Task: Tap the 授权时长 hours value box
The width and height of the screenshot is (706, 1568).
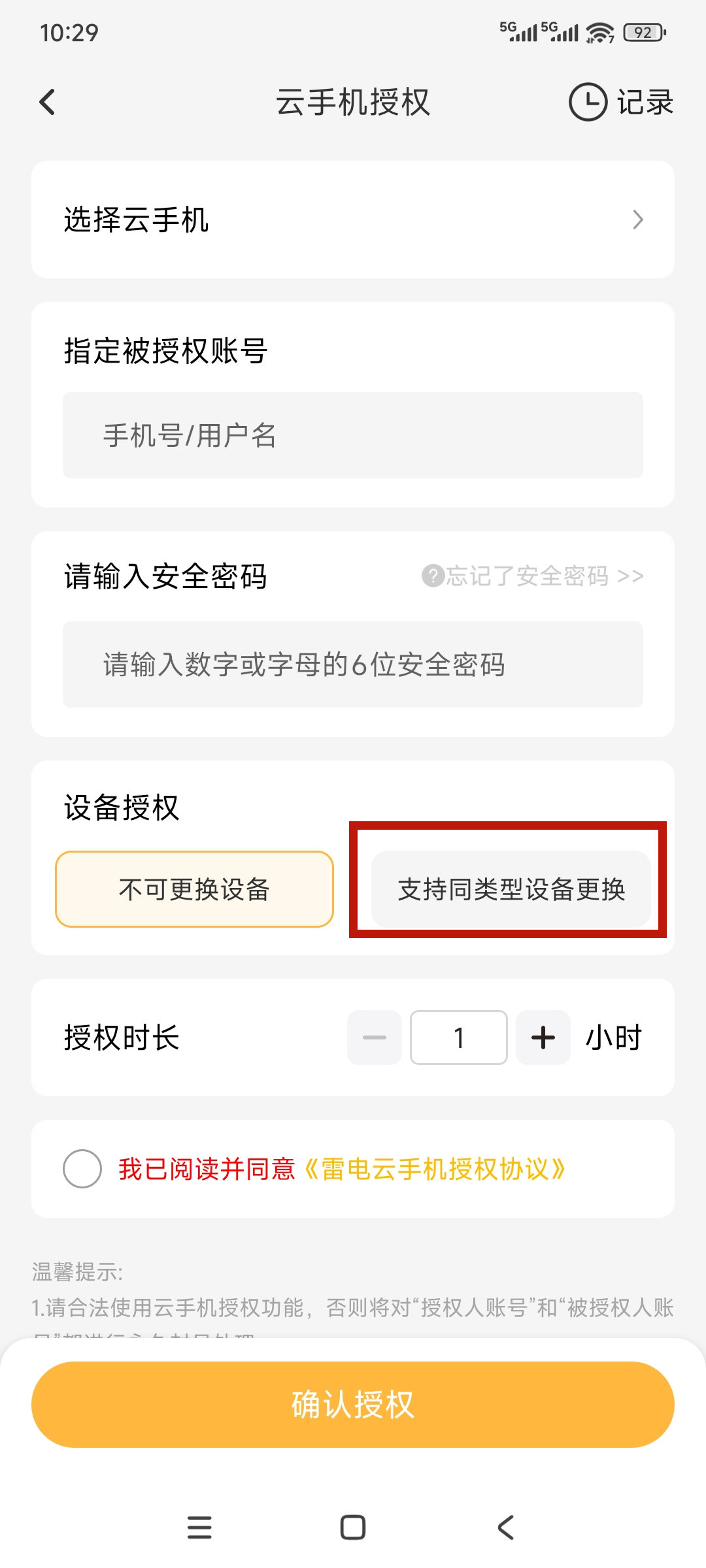Action: pyautogui.click(x=459, y=1037)
